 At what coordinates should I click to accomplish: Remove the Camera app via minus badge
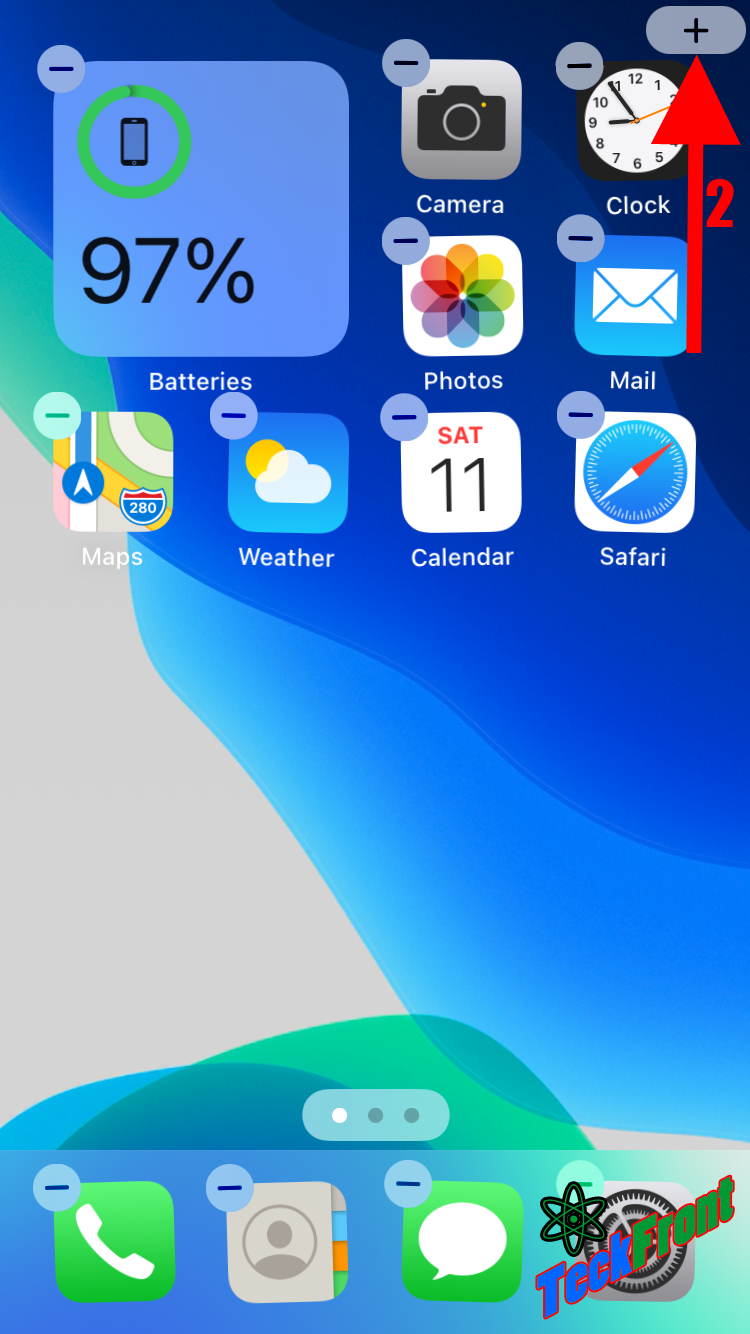[x=406, y=64]
